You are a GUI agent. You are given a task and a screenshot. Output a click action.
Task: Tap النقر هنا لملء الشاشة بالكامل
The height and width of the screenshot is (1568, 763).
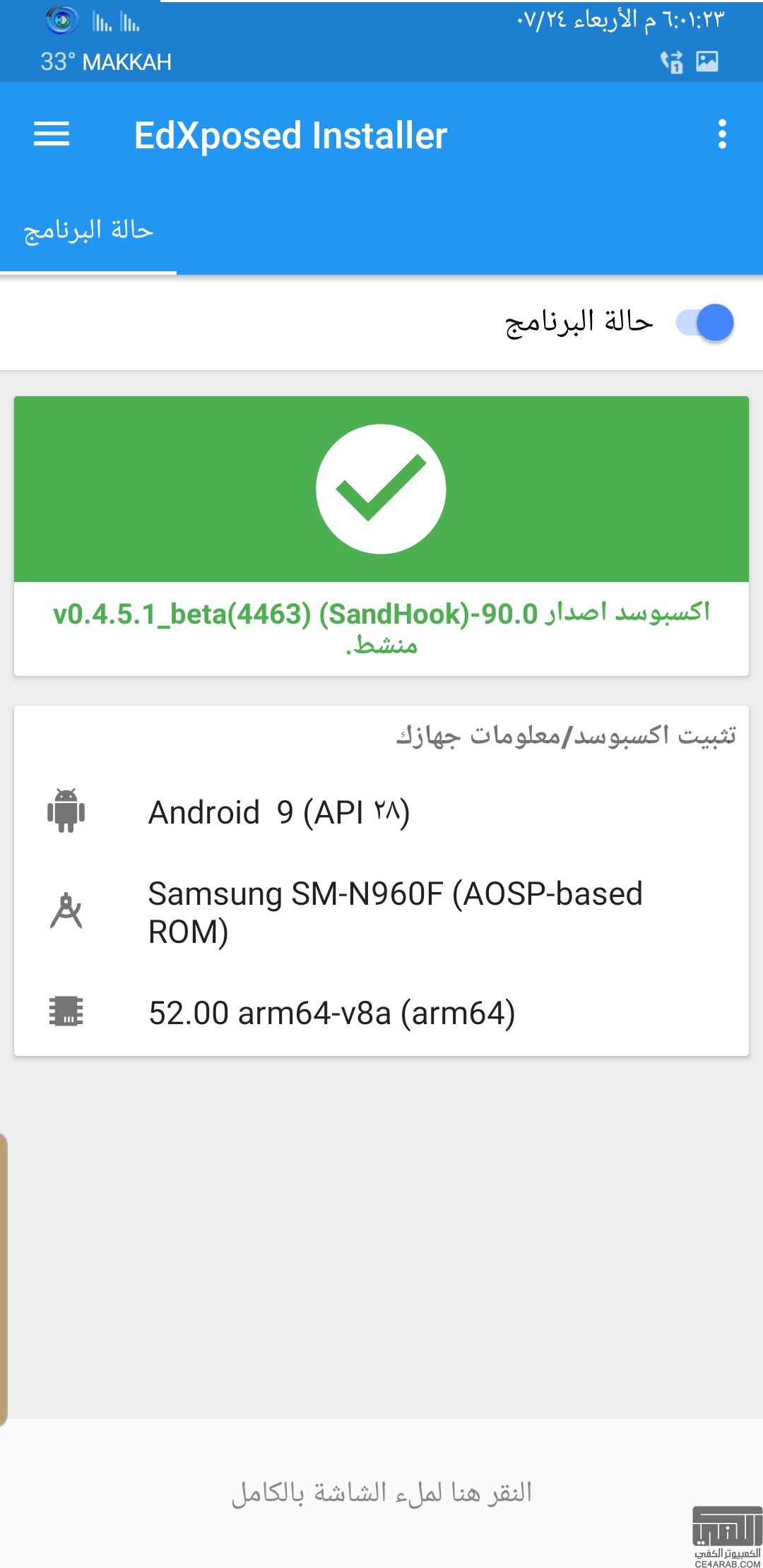[381, 1493]
